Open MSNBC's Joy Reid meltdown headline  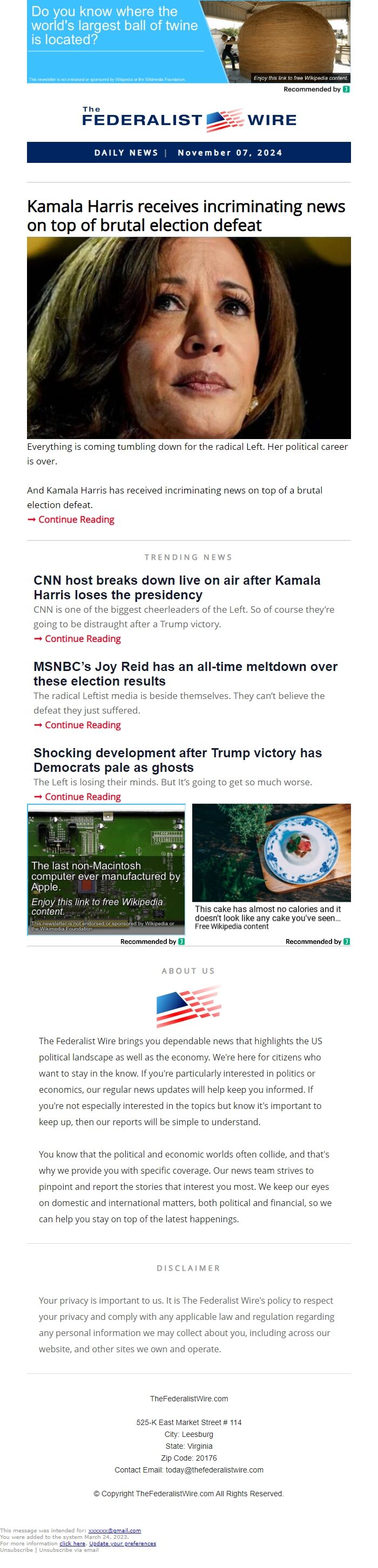coord(185,673)
